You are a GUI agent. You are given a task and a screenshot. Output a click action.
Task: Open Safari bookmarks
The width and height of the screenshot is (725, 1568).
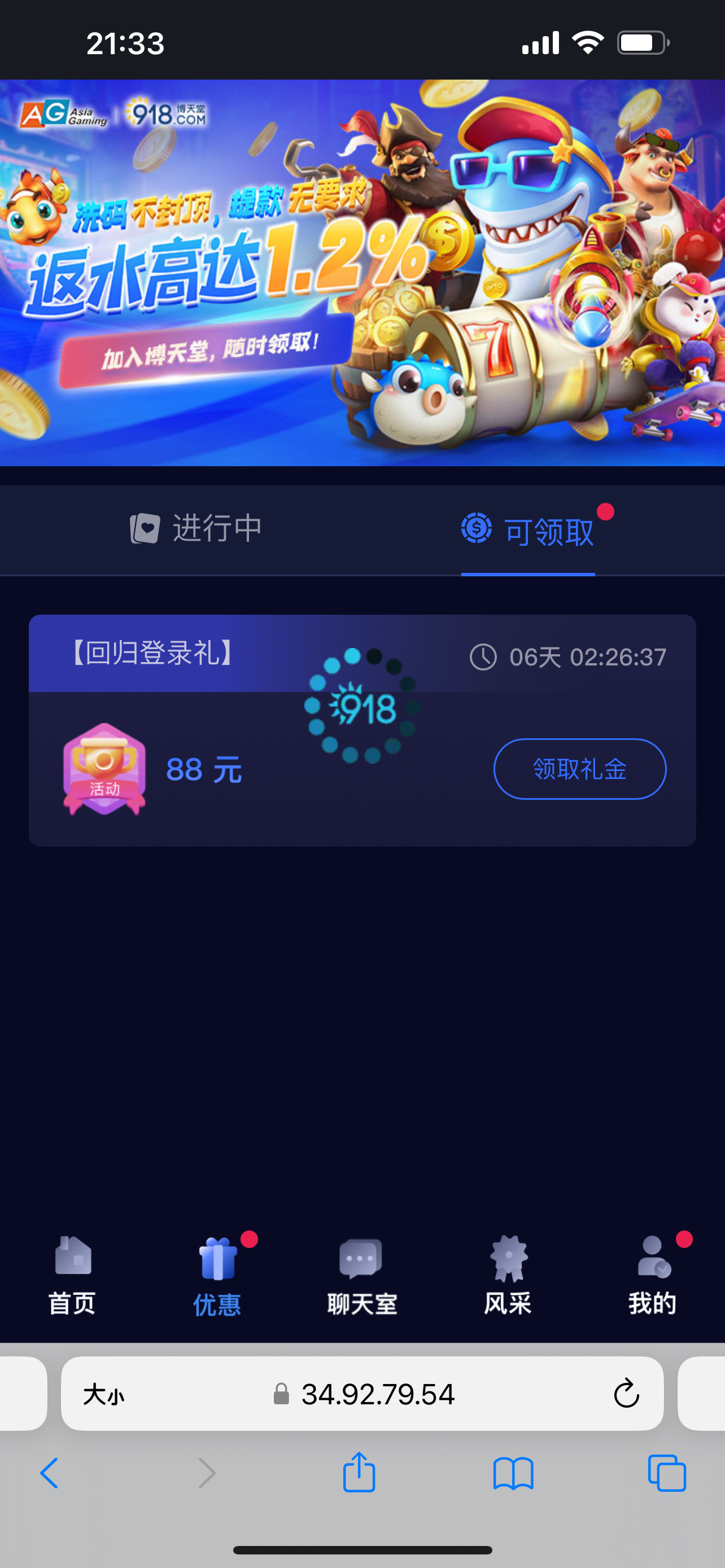coord(513,1474)
